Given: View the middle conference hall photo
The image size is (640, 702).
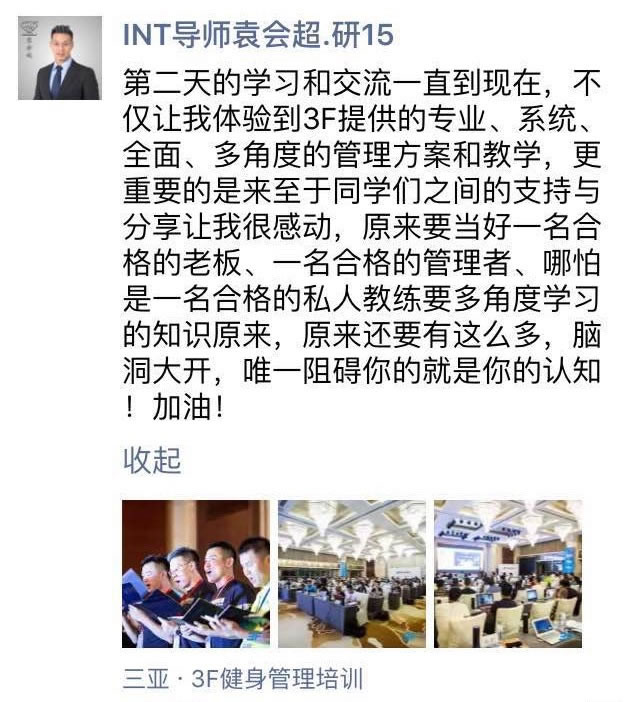Looking at the screenshot, I should [x=351, y=574].
